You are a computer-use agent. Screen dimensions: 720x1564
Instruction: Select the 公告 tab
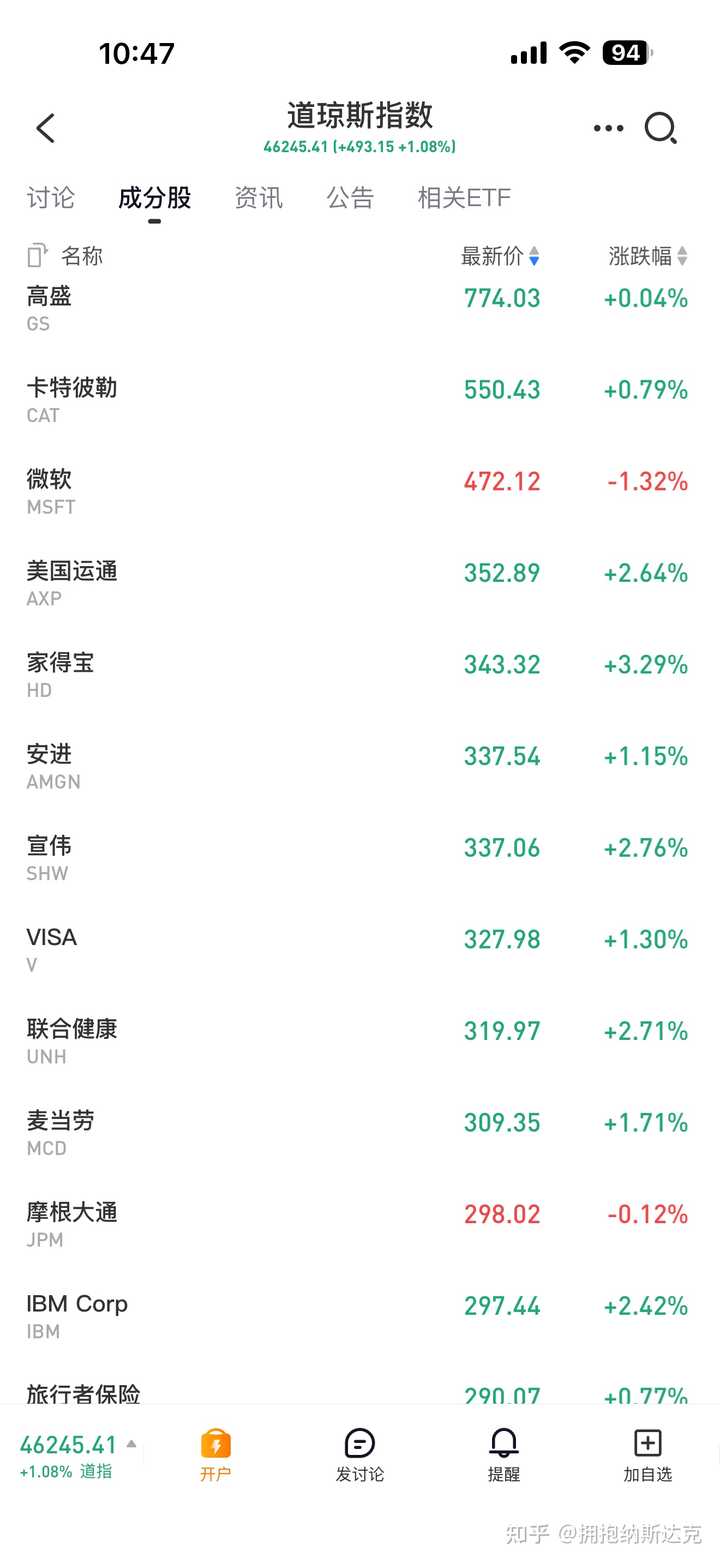click(350, 197)
